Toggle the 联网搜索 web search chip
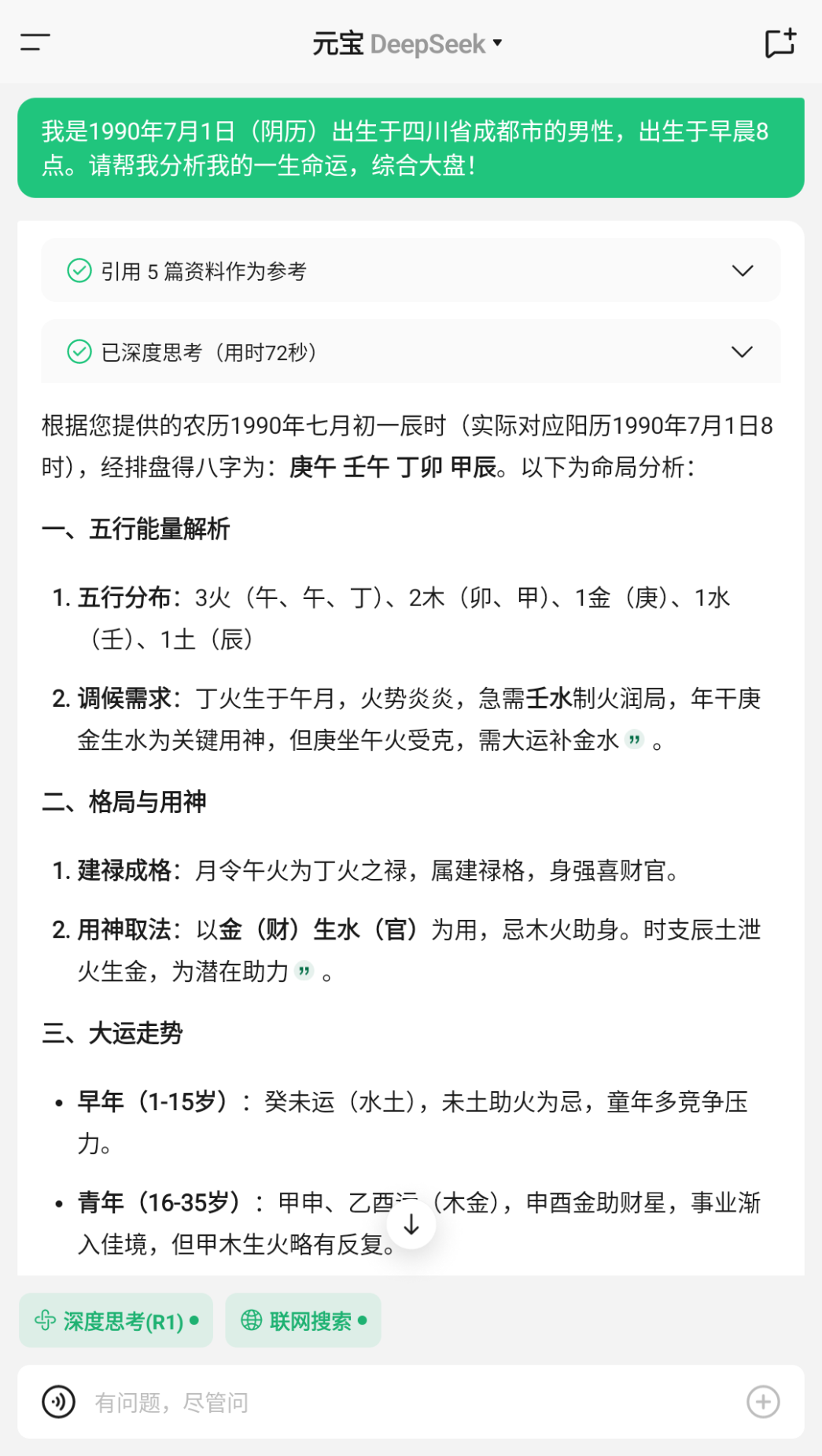This screenshot has height=1456, width=822. pos(303,1321)
